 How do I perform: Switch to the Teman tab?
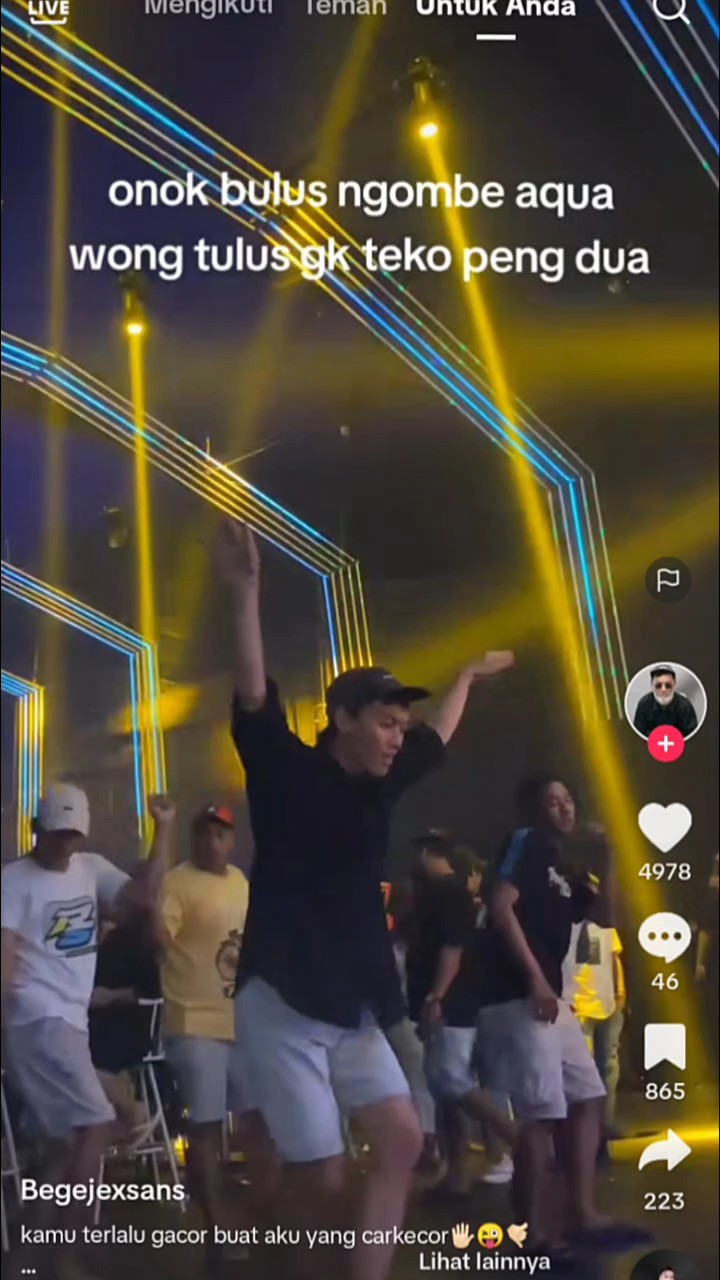(x=345, y=9)
